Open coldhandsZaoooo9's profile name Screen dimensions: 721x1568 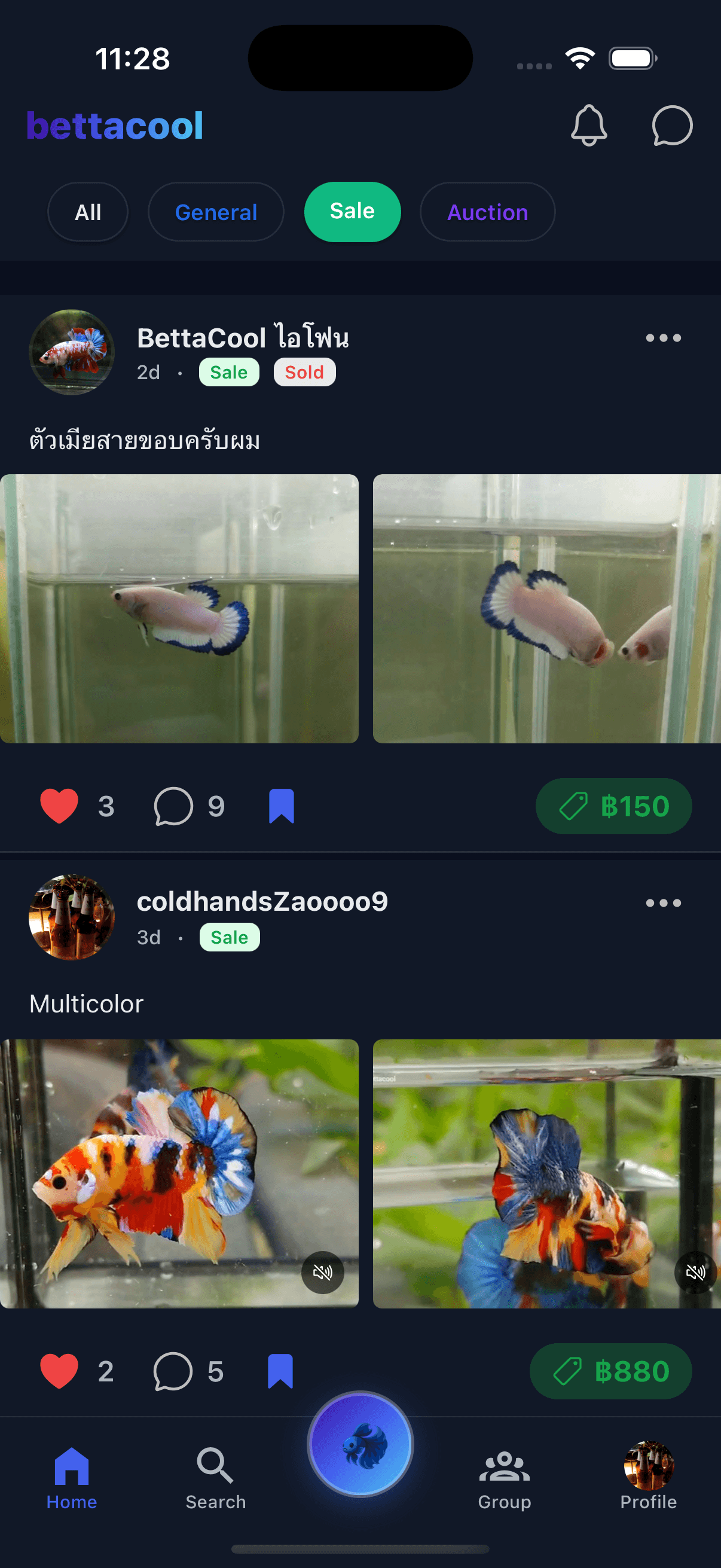click(x=262, y=902)
